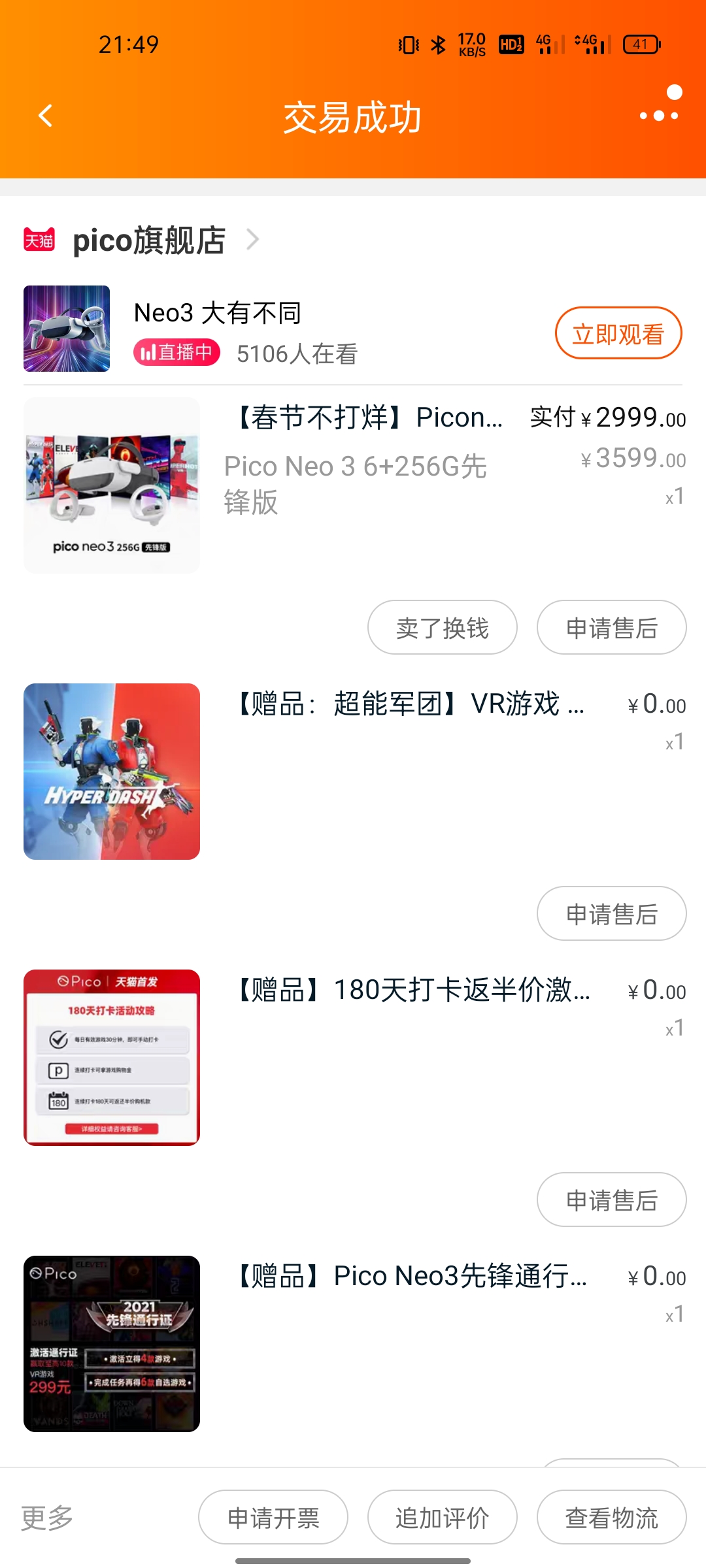Tap 查看物流 to check shipping status

coord(611,1517)
